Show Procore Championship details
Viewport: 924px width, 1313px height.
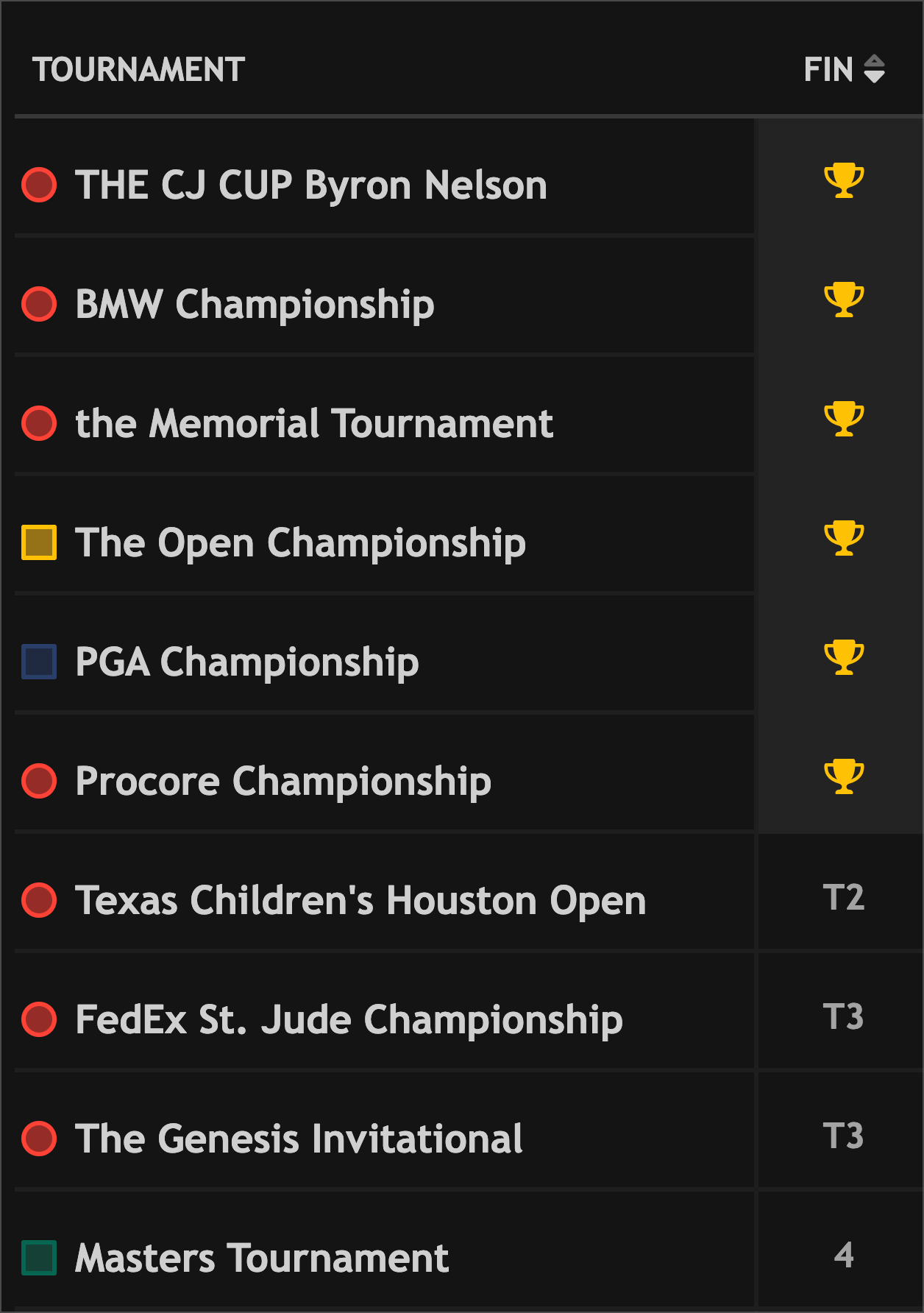click(x=283, y=781)
